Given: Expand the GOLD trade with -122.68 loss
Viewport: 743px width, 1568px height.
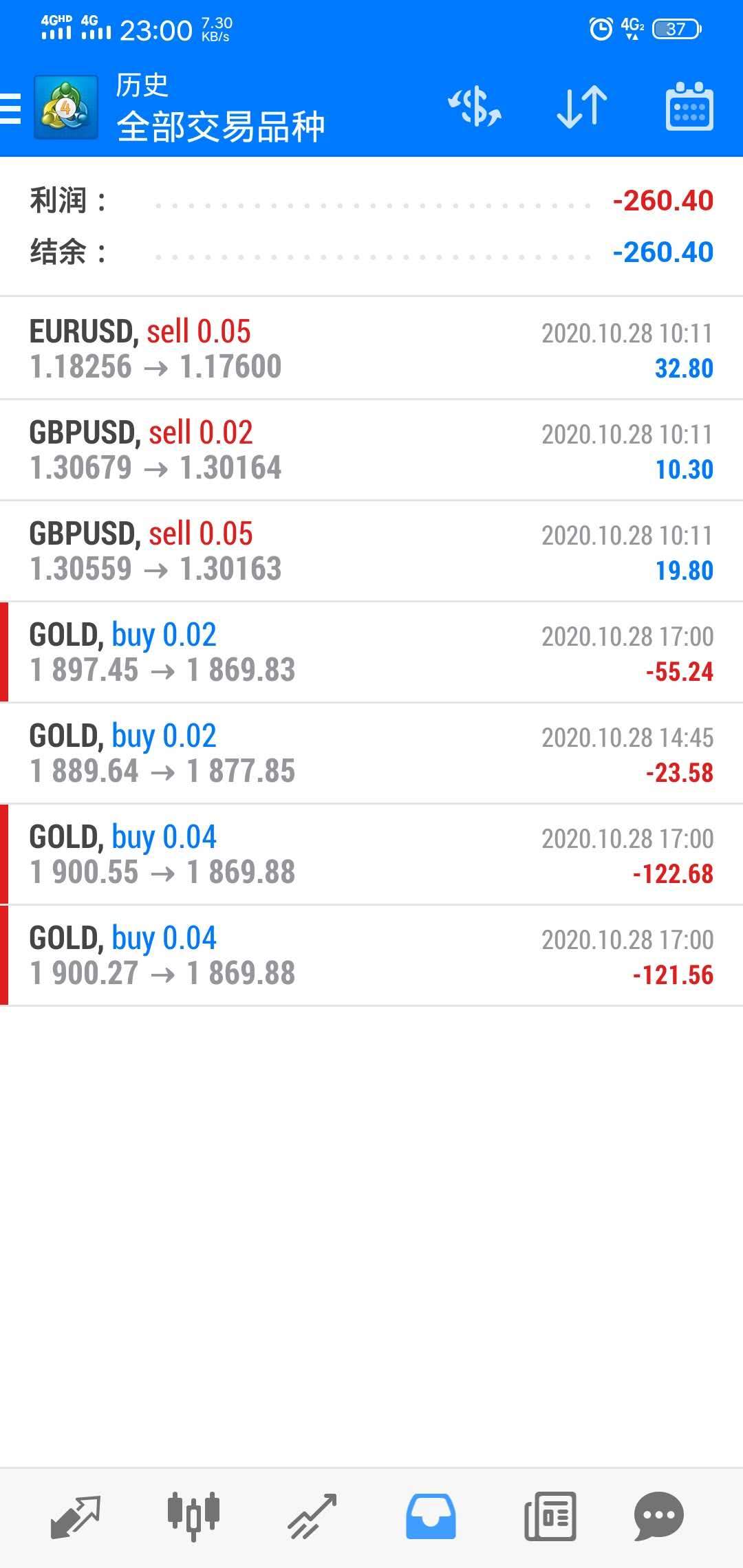Looking at the screenshot, I should [371, 854].
